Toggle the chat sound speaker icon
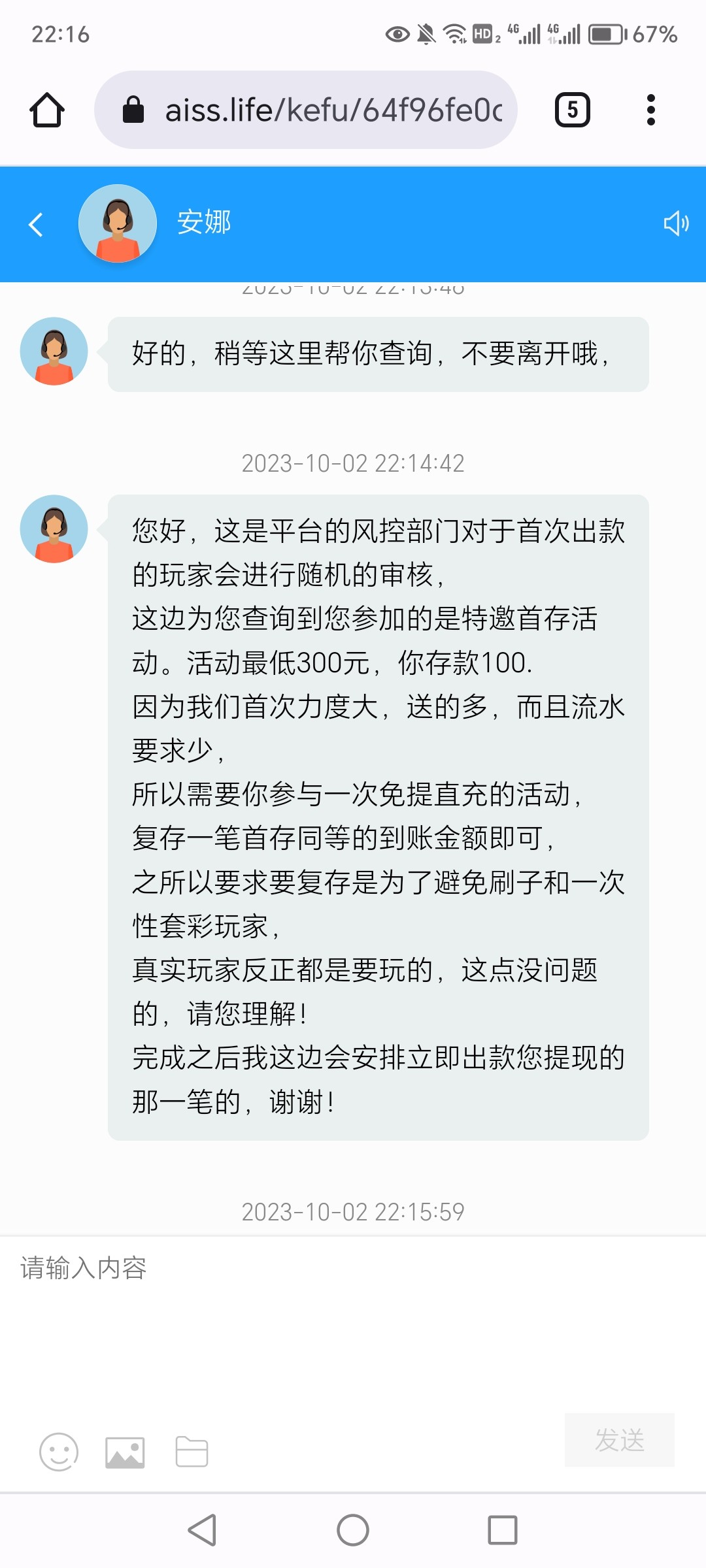 tap(676, 223)
